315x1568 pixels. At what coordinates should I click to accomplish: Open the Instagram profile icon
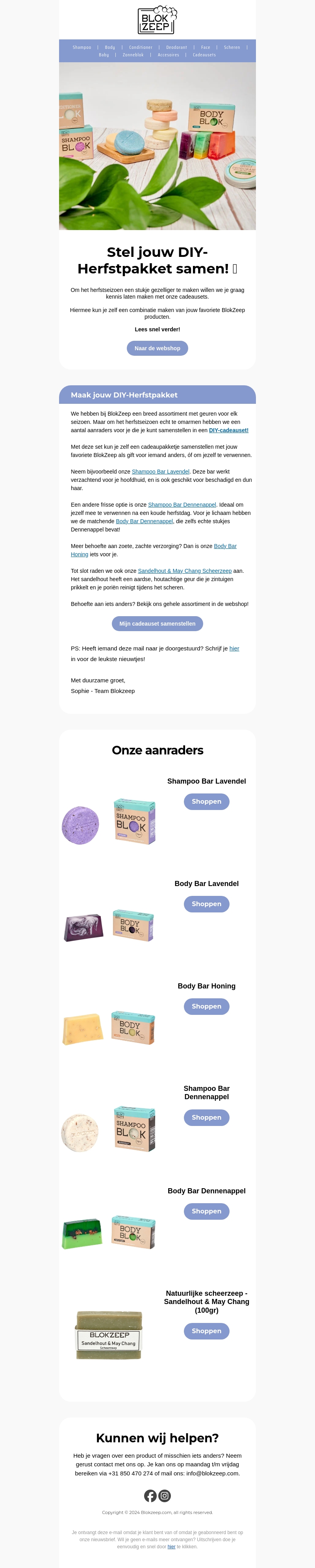tap(165, 1496)
